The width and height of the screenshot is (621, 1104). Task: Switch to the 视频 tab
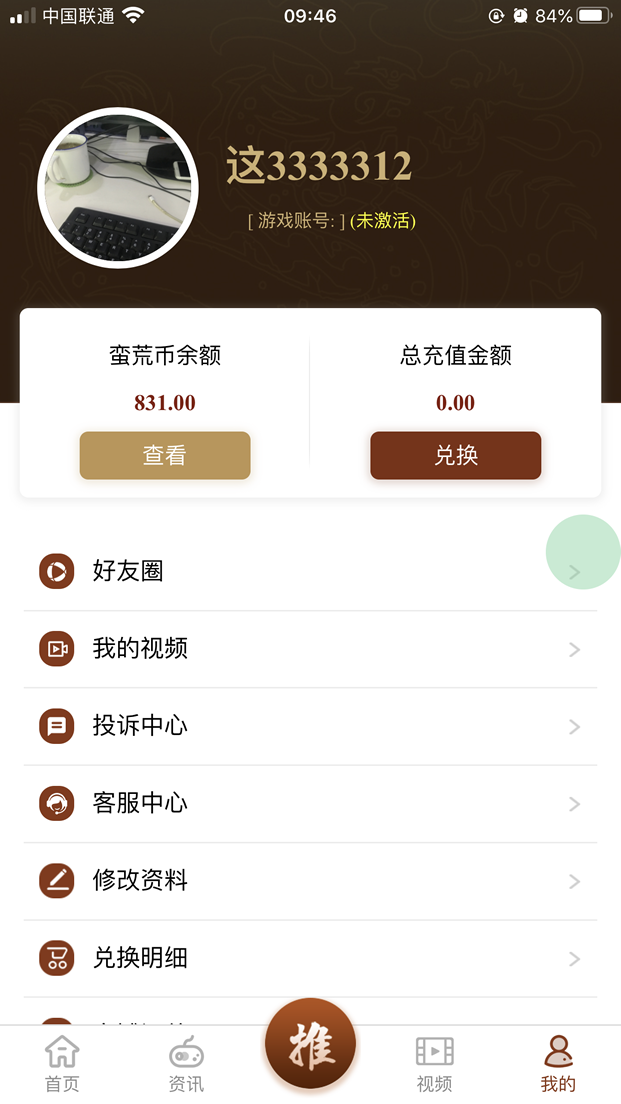[x=434, y=1064]
